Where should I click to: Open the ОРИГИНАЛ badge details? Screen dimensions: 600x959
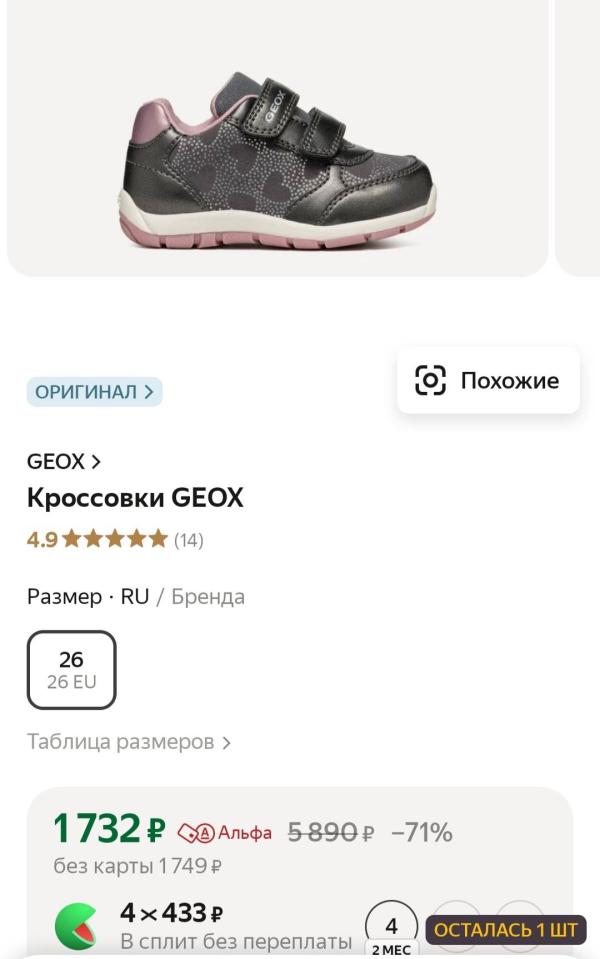pos(94,392)
